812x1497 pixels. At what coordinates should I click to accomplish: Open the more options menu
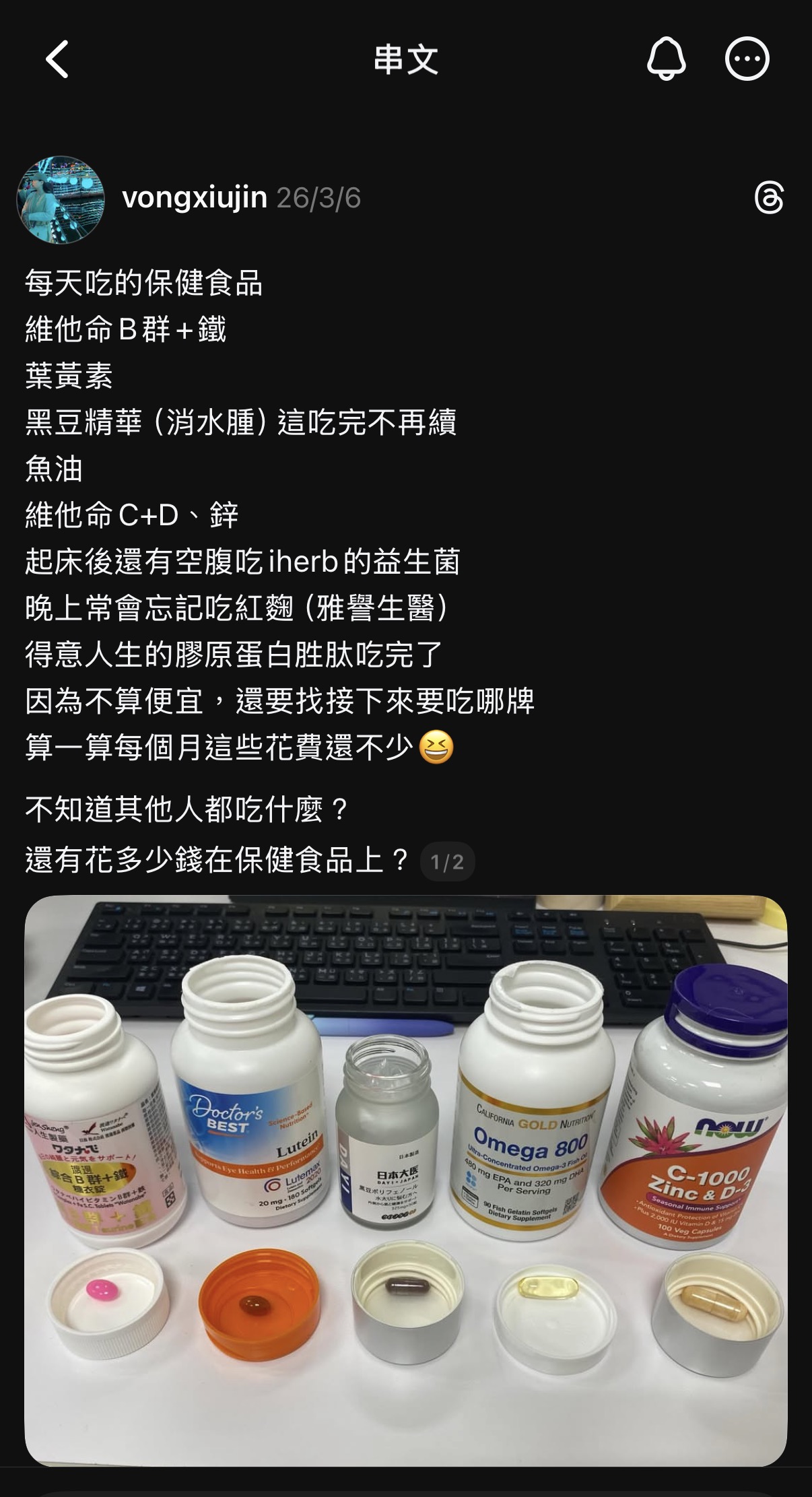(747, 59)
